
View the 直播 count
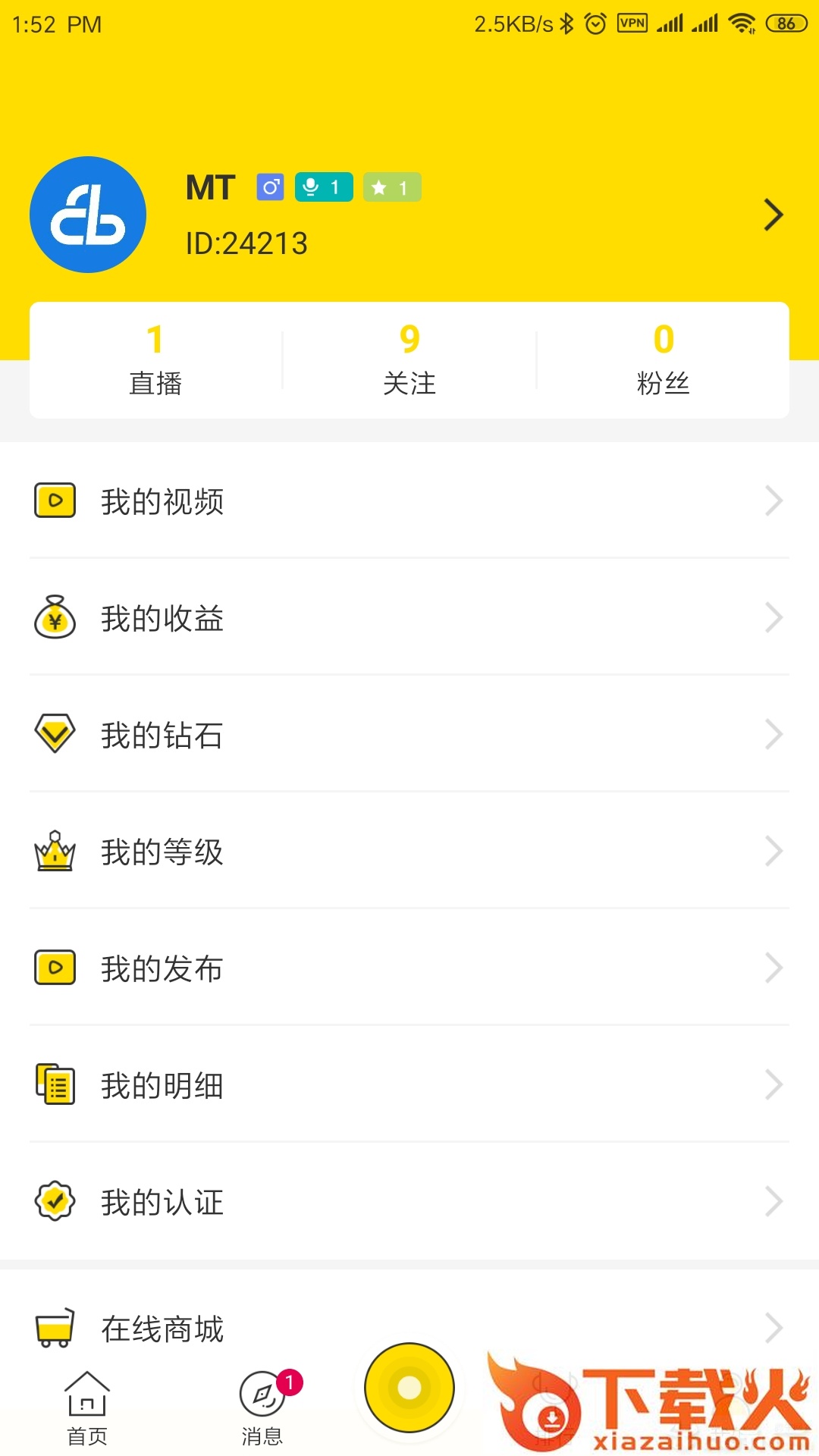(155, 360)
